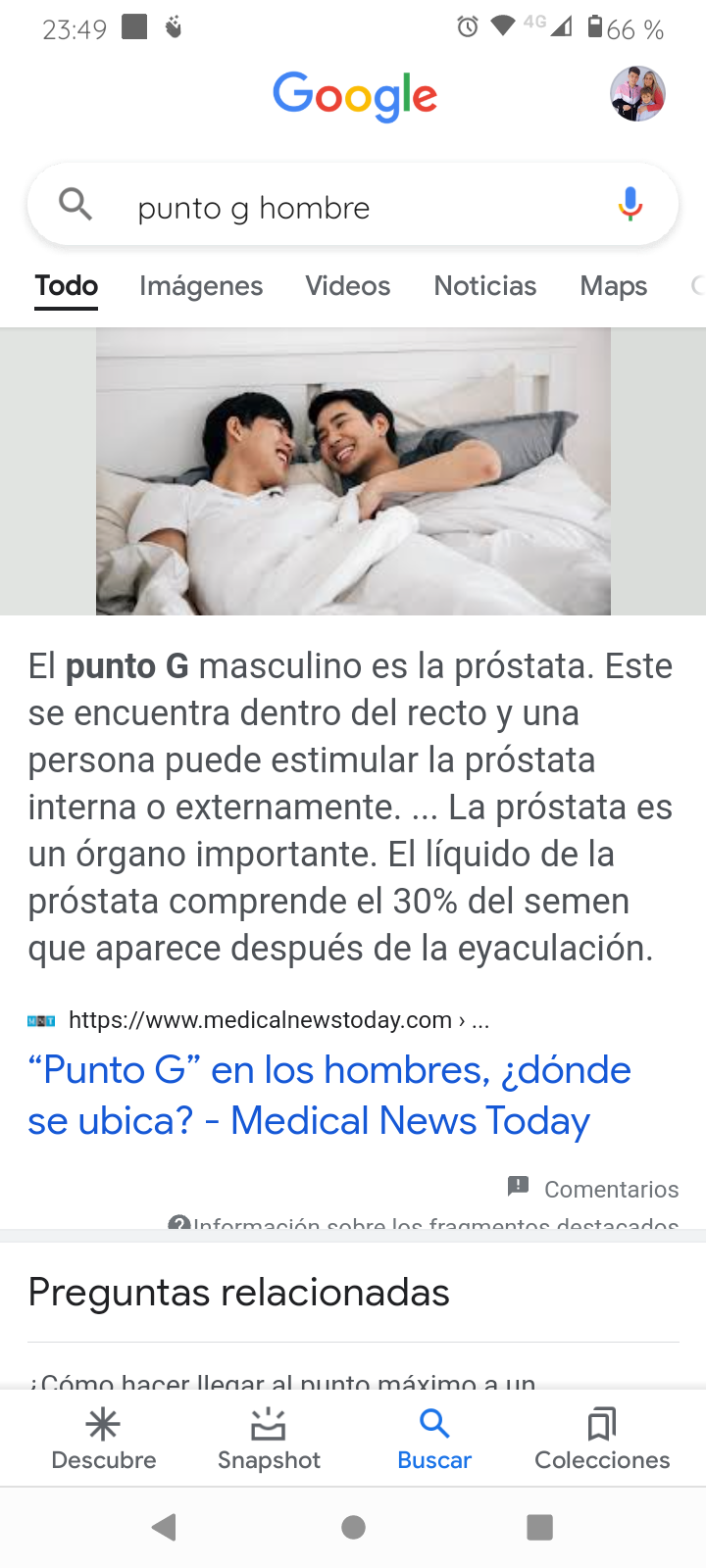The height and width of the screenshot is (1568, 706).
Task: Switch to the Noticias tab
Action: pos(485,286)
